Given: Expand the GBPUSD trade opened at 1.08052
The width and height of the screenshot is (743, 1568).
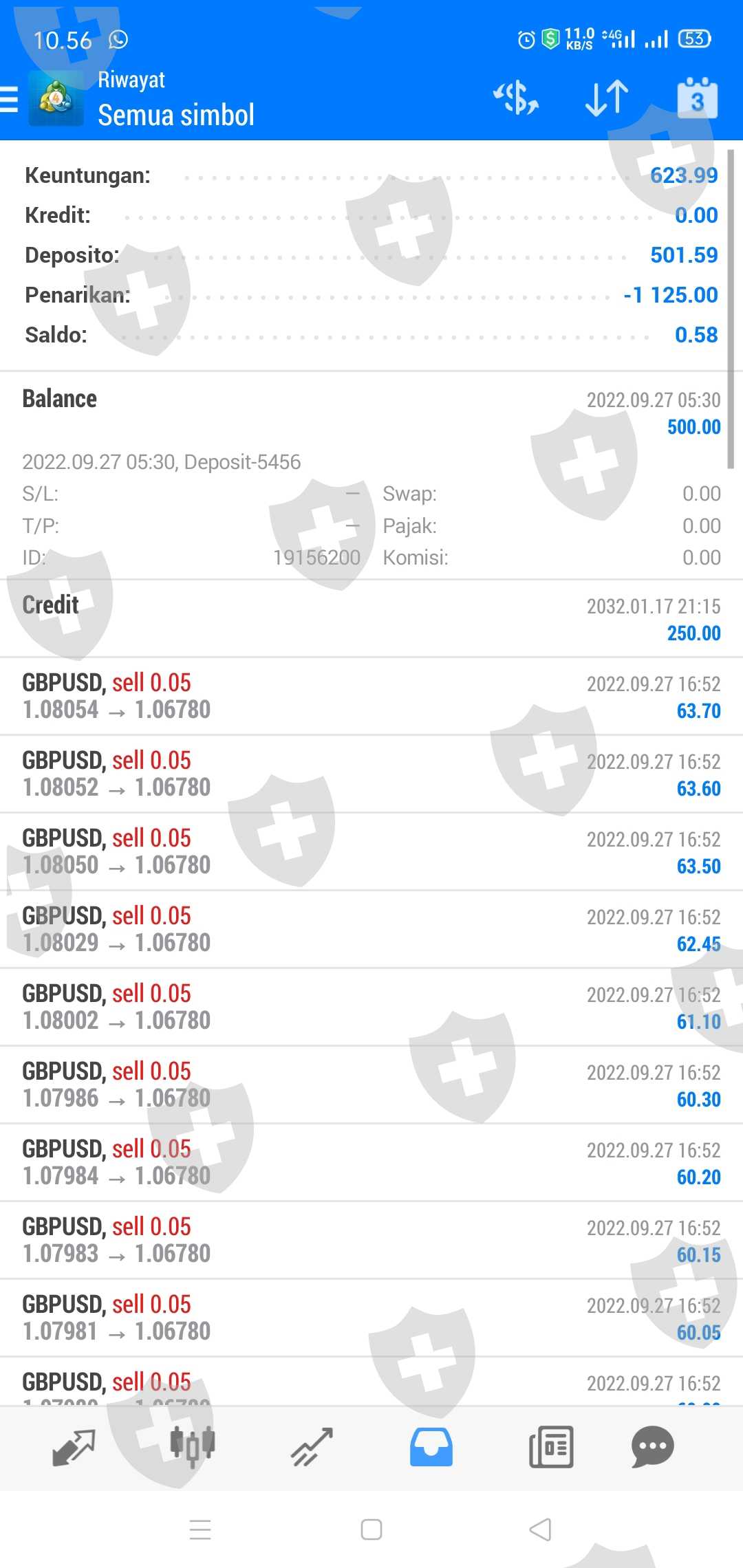Looking at the screenshot, I should coord(371,774).
